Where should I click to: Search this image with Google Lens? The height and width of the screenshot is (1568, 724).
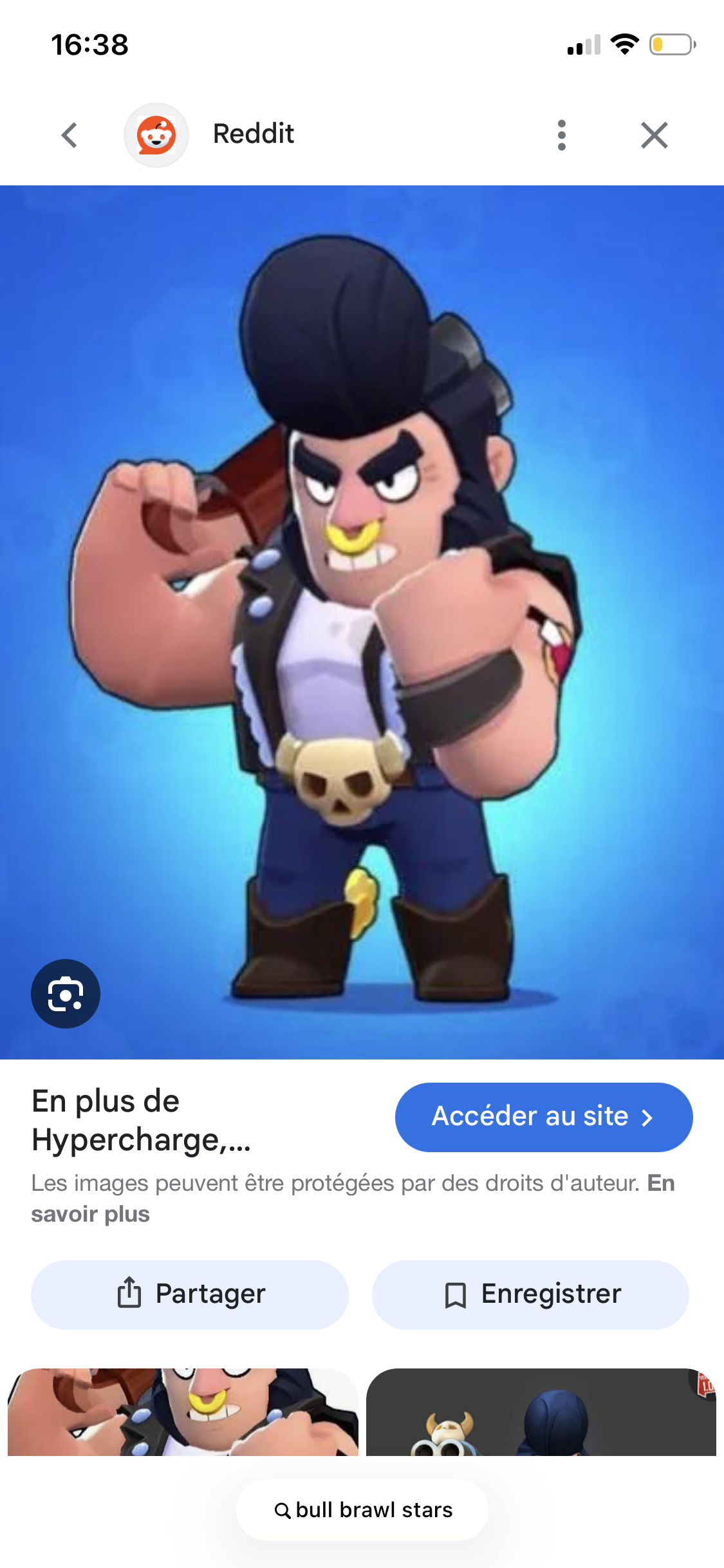(66, 993)
